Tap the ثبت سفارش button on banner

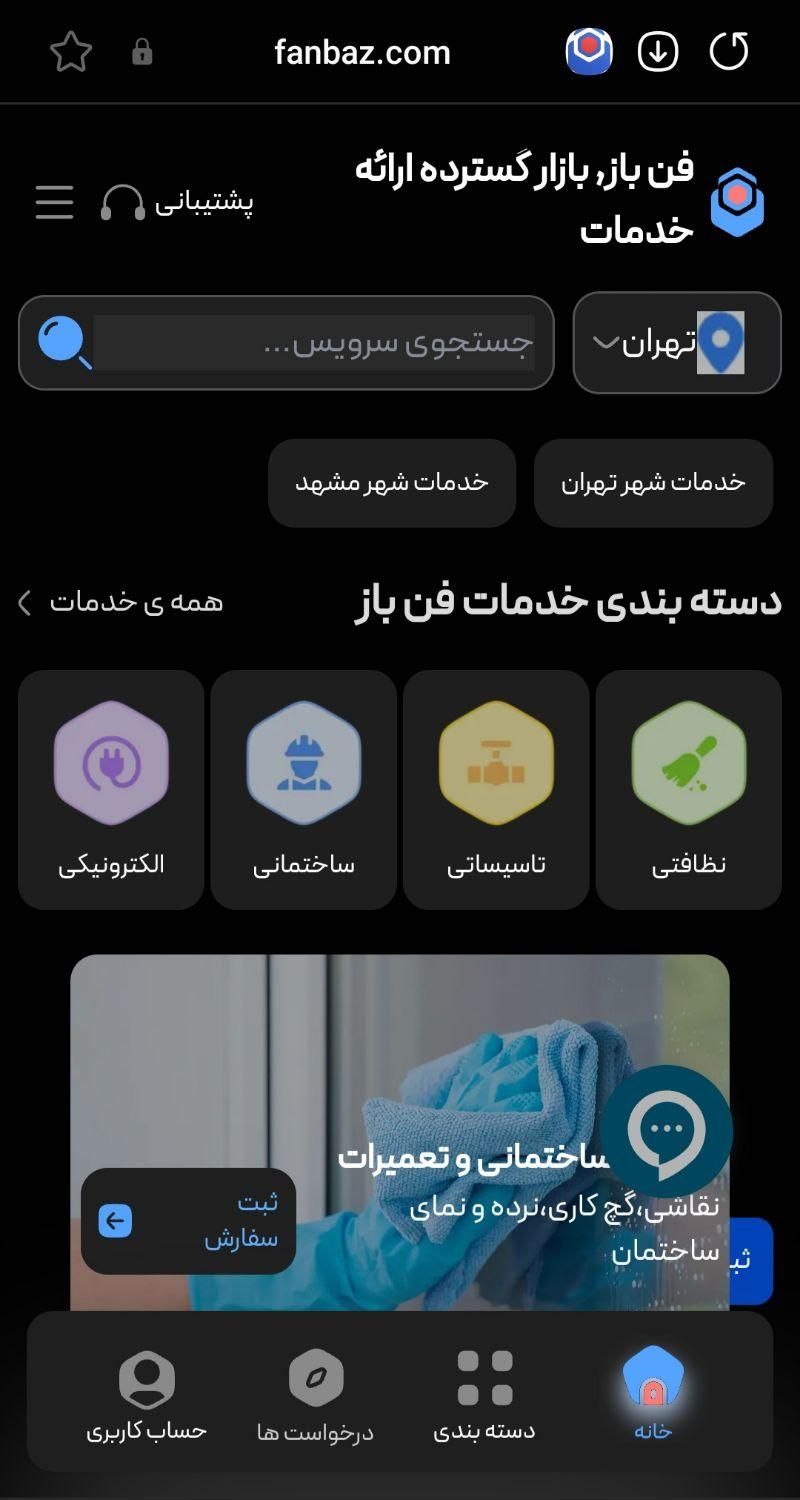[x=188, y=1221]
